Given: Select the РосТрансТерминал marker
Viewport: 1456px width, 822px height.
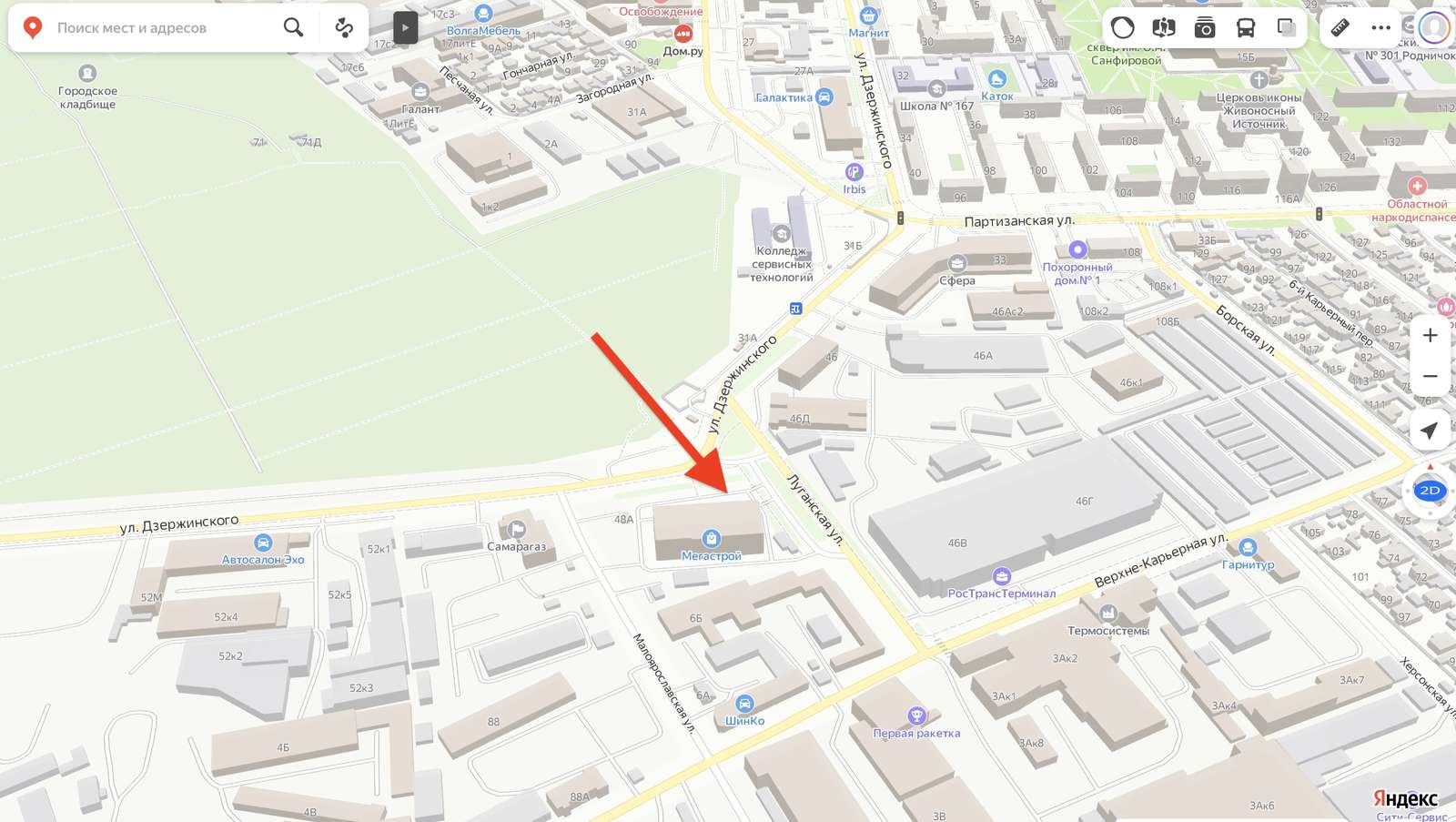Looking at the screenshot, I should [x=1002, y=577].
